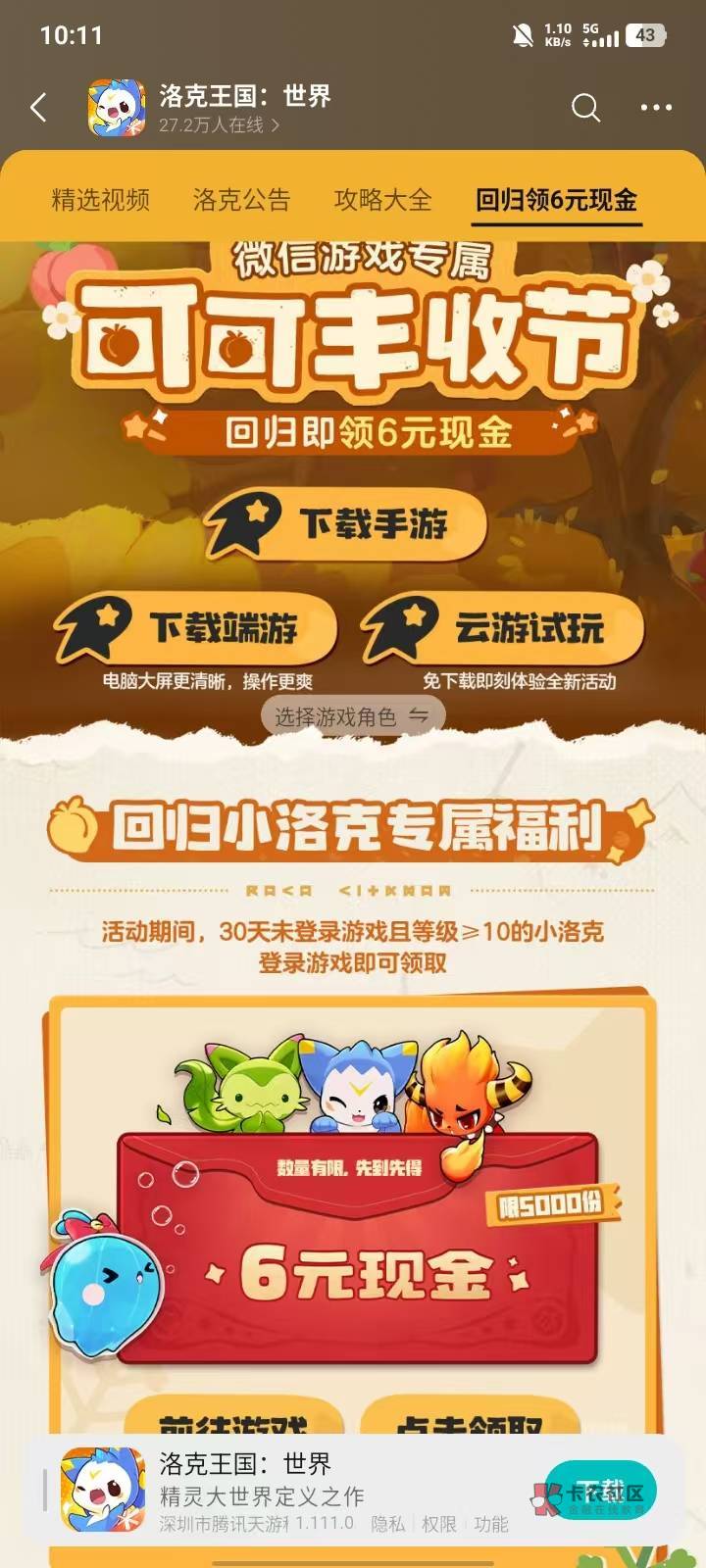Screen dimensions: 706x1568
Task: Open the 选择游戏角色 role selector
Action: click(353, 716)
